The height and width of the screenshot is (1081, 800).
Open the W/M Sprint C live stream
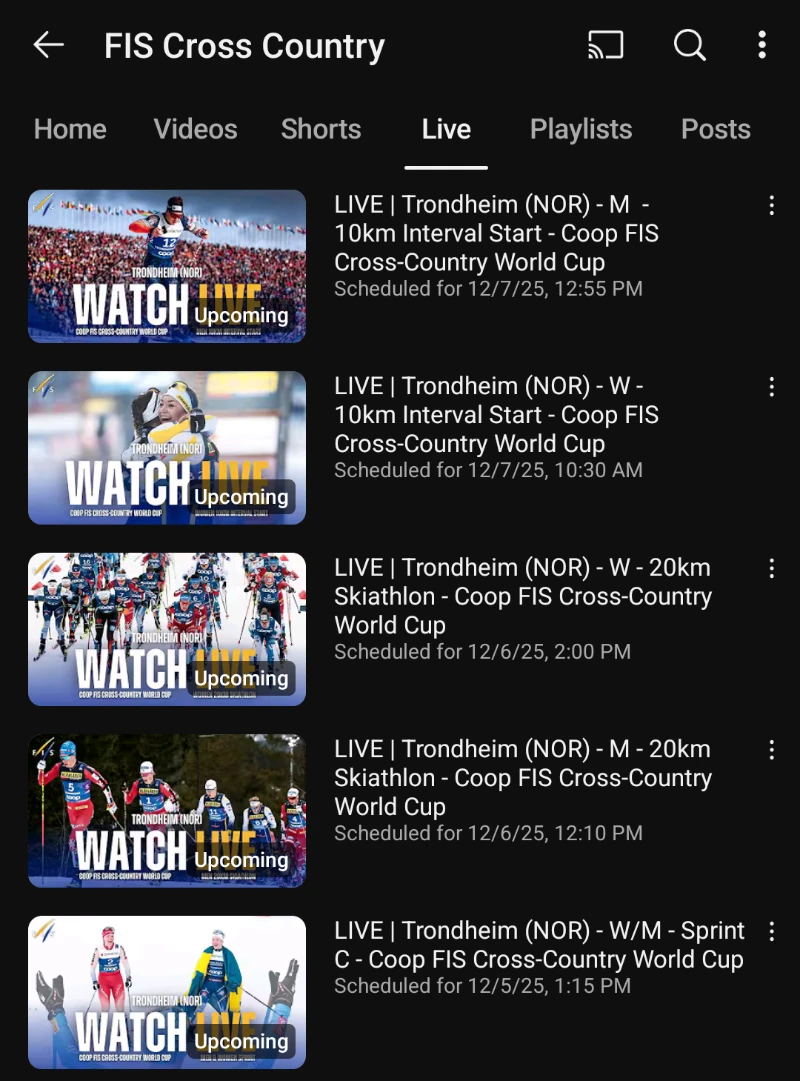click(x=167, y=993)
